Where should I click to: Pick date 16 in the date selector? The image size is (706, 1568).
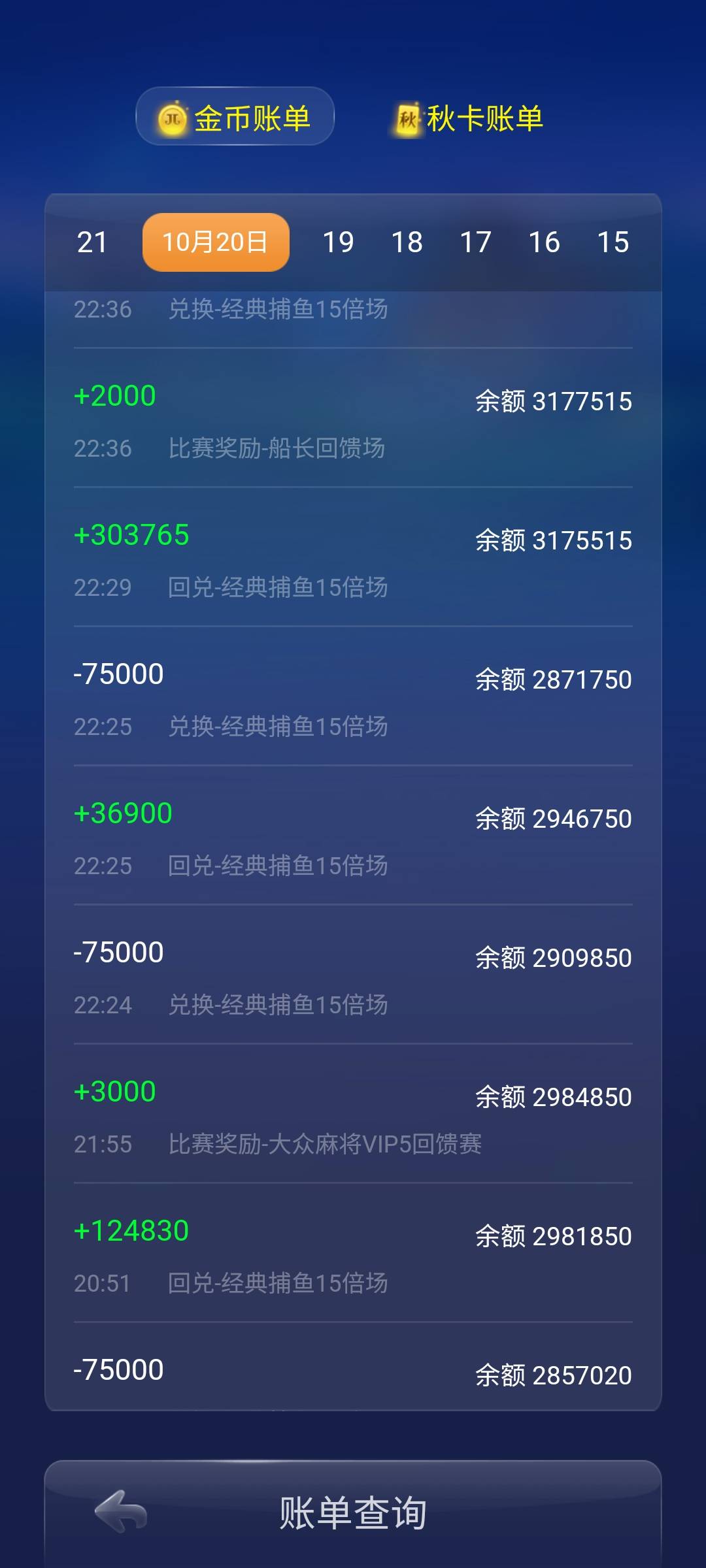point(546,242)
